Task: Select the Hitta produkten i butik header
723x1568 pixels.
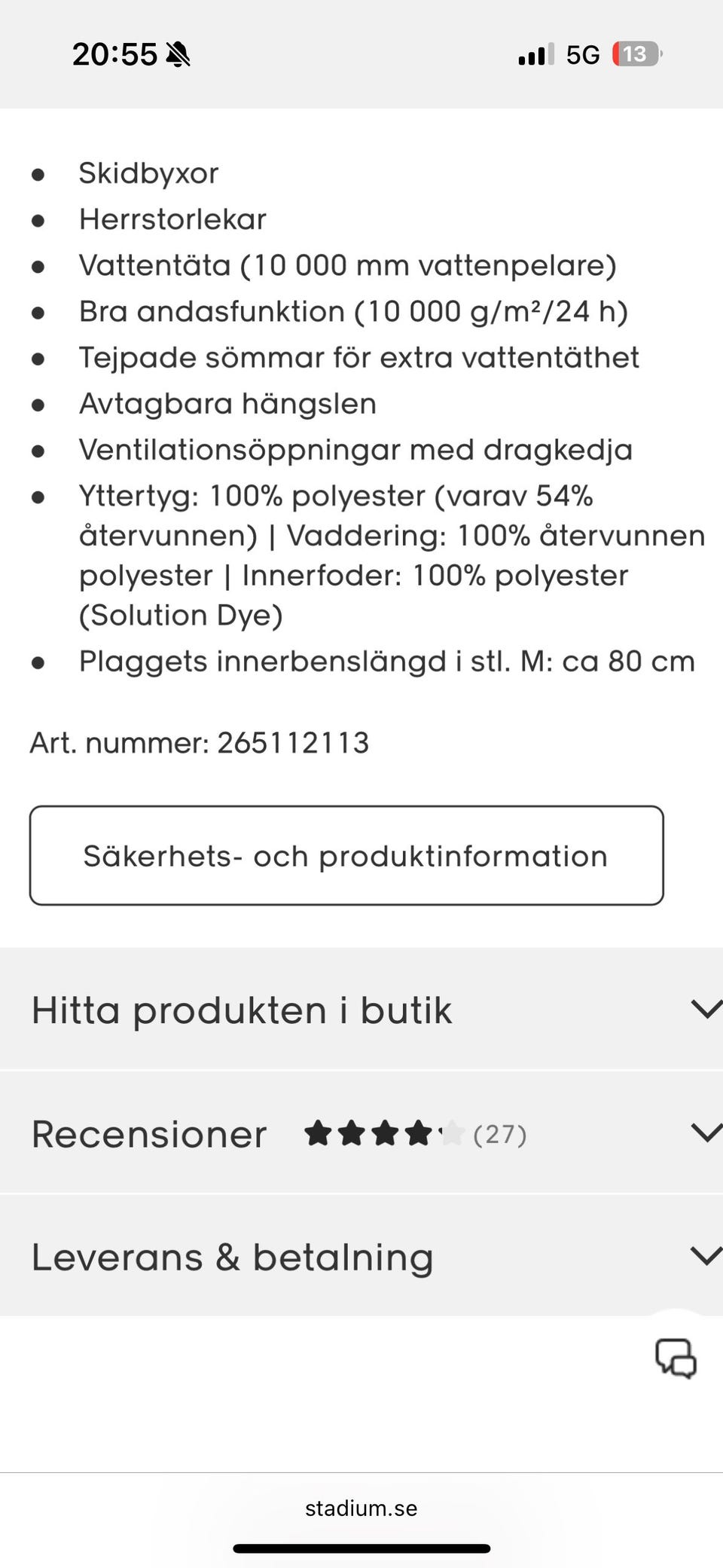Action: click(x=241, y=1010)
